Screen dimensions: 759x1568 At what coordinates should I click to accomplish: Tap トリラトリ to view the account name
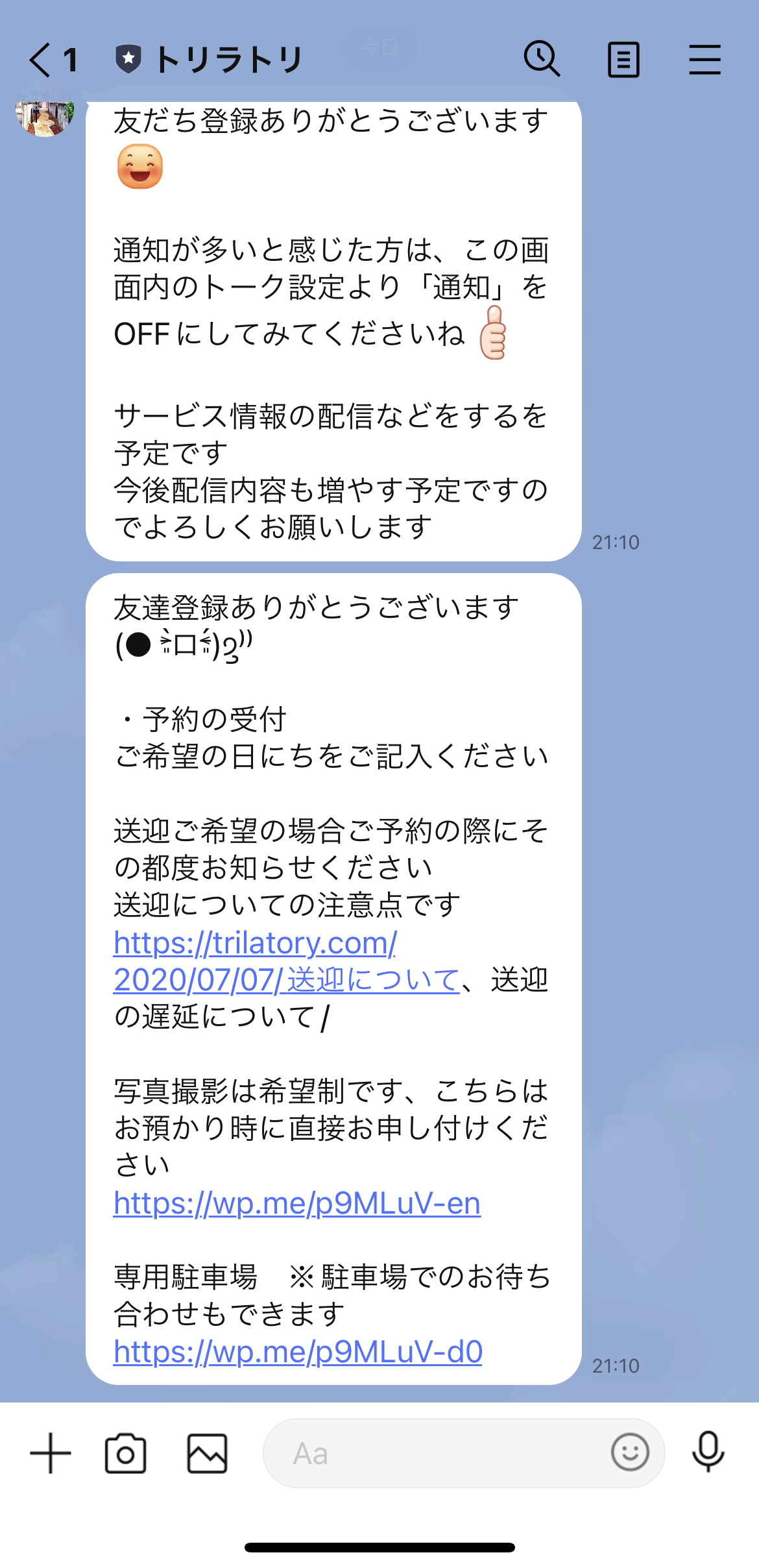230,58
